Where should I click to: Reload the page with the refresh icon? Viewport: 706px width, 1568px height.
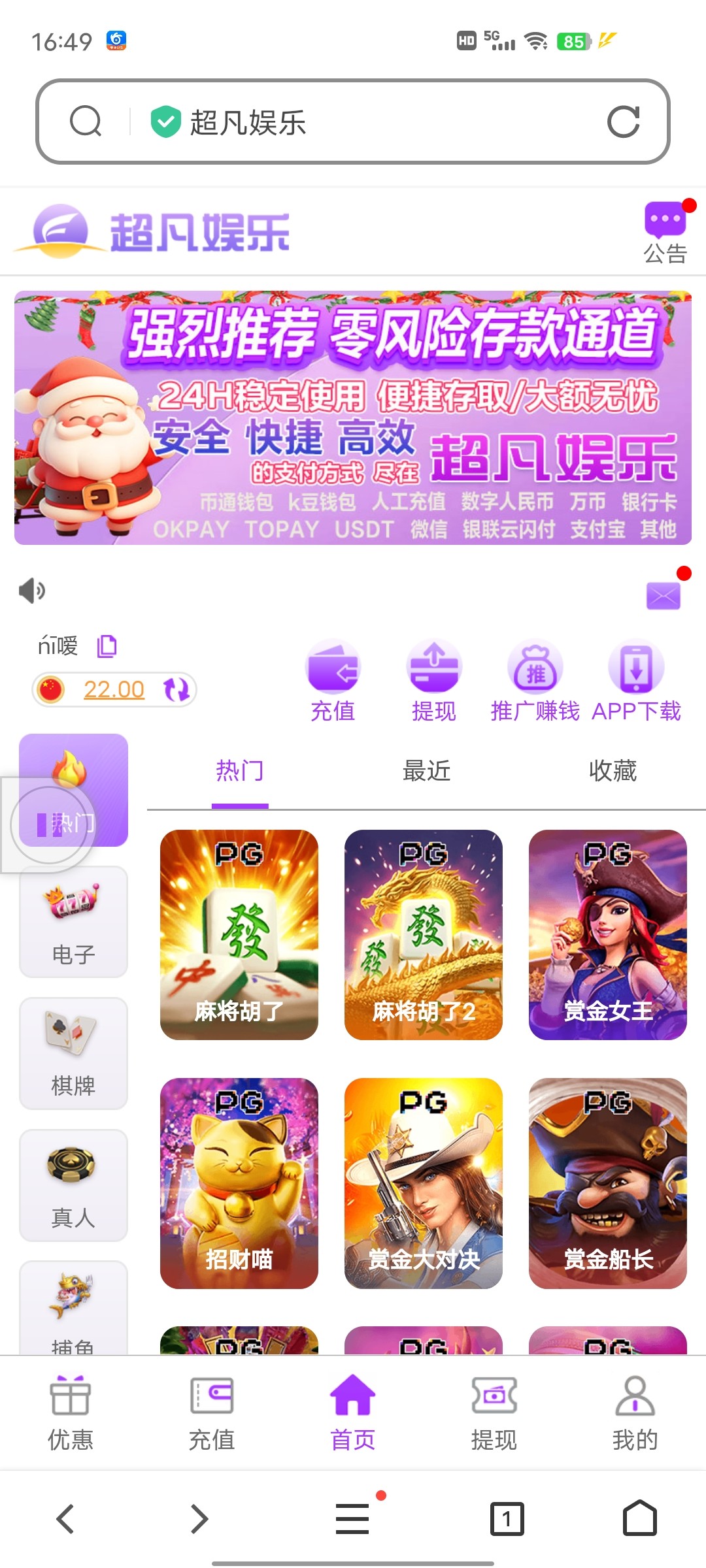[623, 122]
